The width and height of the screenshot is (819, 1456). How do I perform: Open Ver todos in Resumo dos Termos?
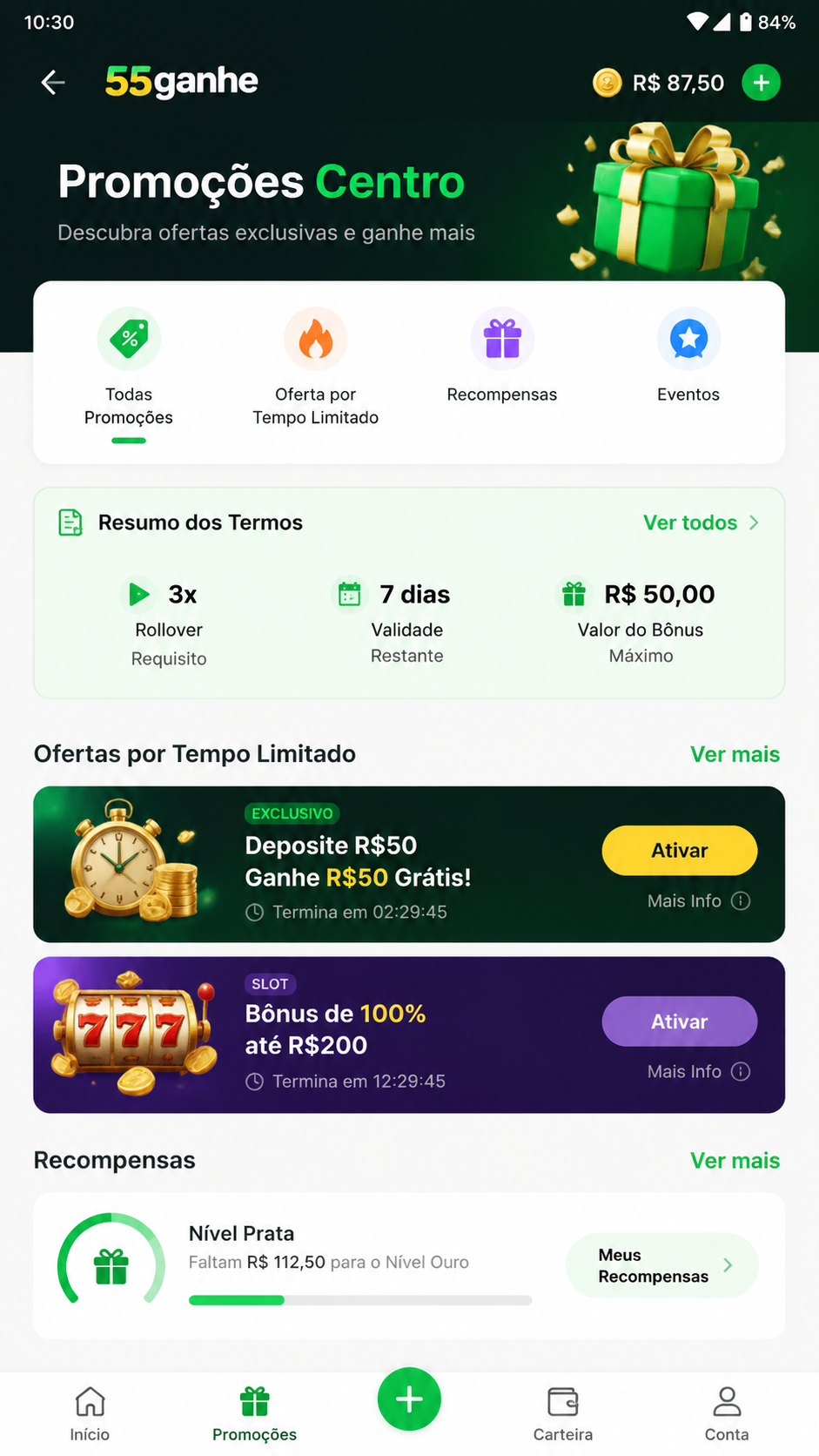(702, 522)
